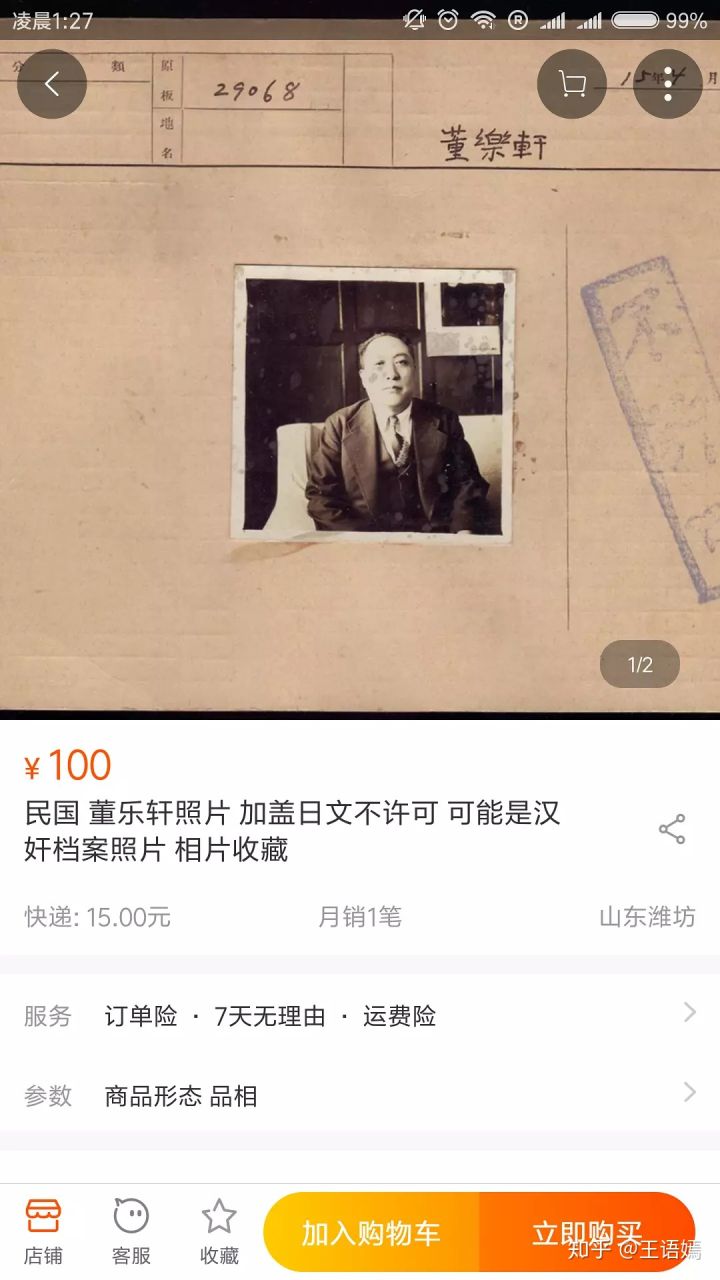Open the three-dot overflow menu
Screen dimensions: 720x1280
click(668, 84)
